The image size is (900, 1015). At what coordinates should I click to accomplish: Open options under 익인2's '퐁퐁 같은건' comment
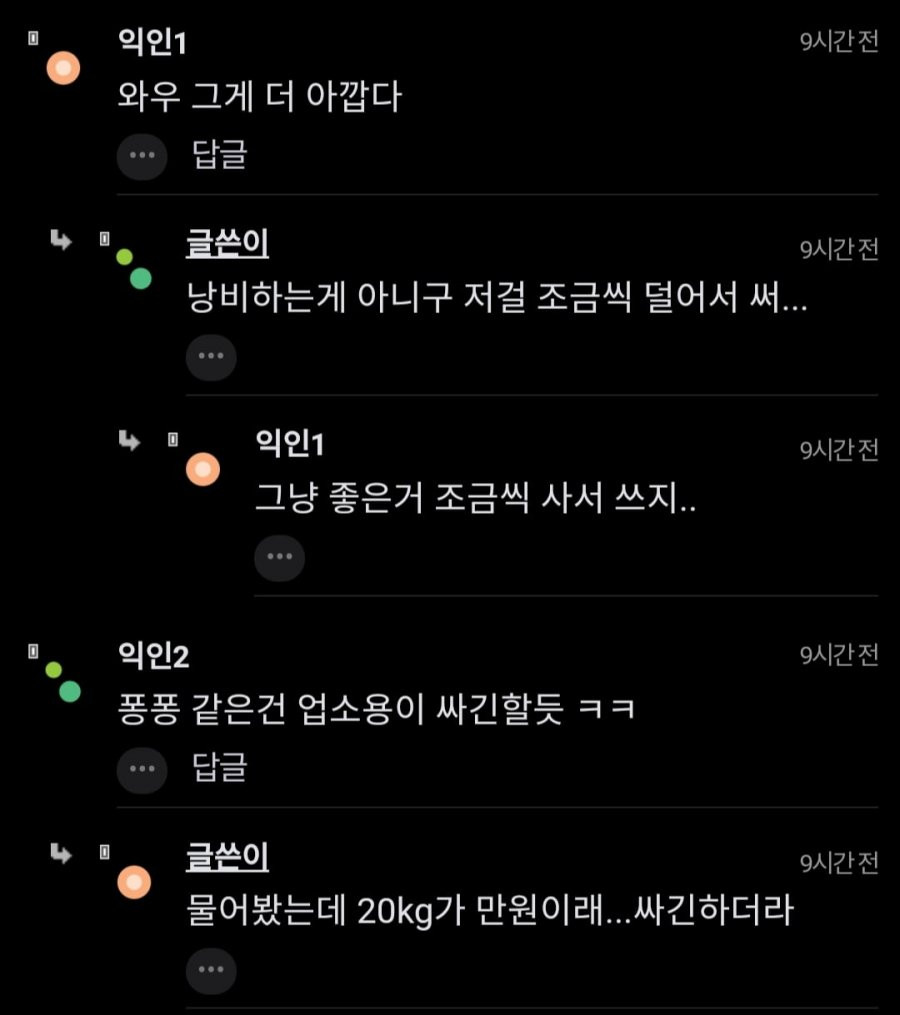tap(142, 768)
